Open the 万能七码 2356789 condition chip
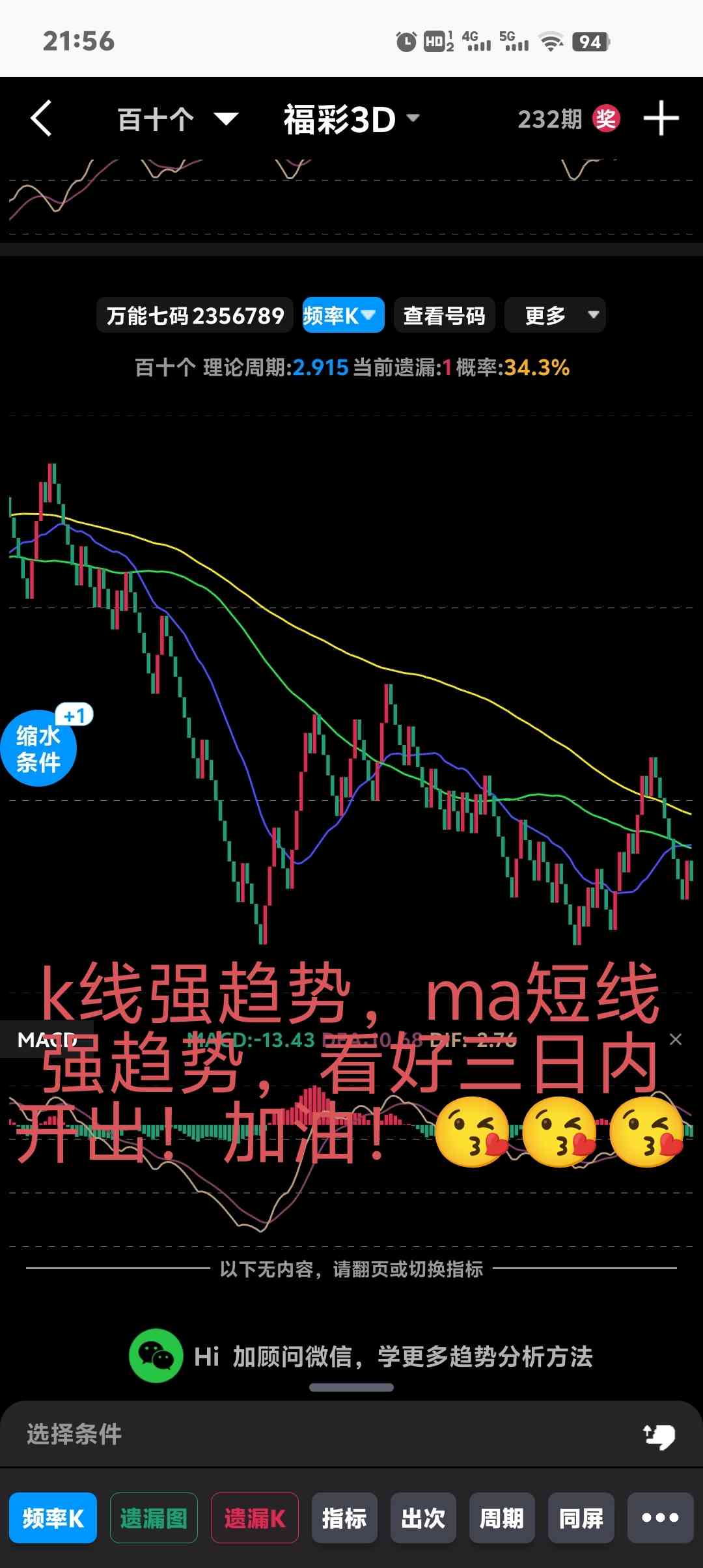This screenshot has width=703, height=1568. 195,316
